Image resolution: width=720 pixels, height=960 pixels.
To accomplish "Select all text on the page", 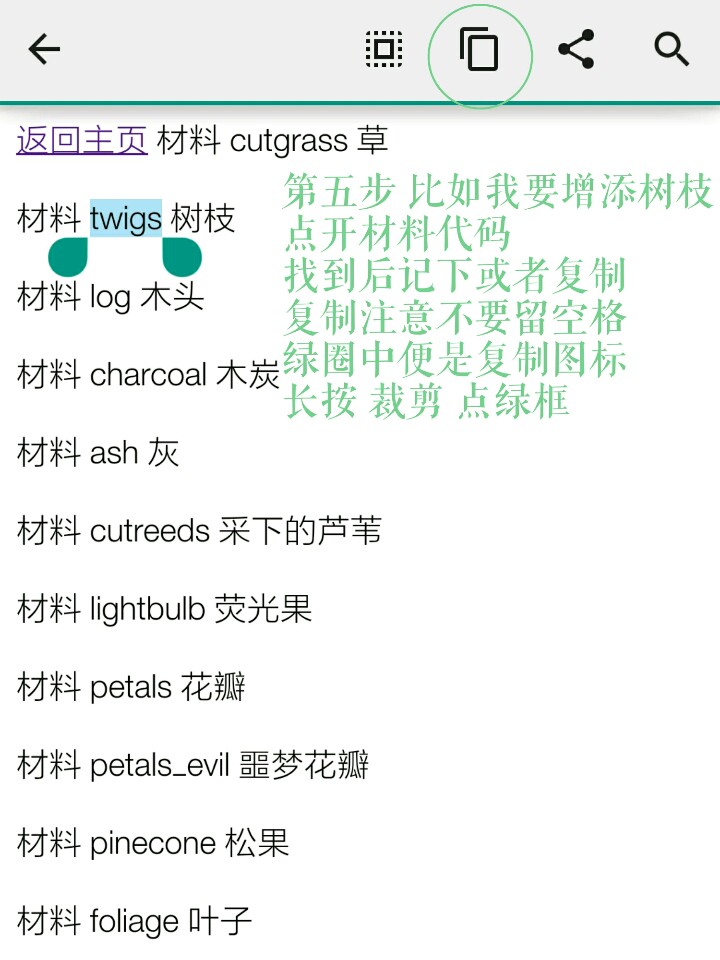I will click(384, 49).
